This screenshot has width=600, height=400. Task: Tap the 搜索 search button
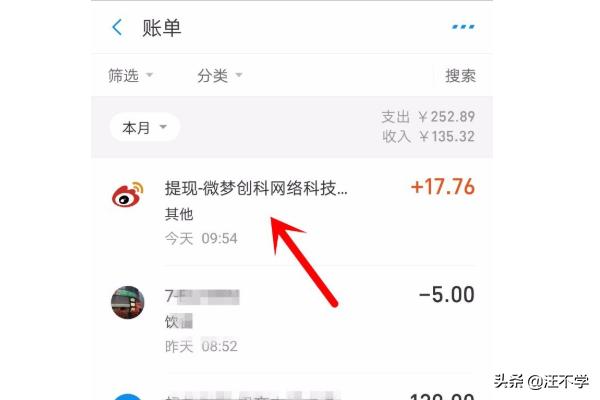[x=460, y=76]
